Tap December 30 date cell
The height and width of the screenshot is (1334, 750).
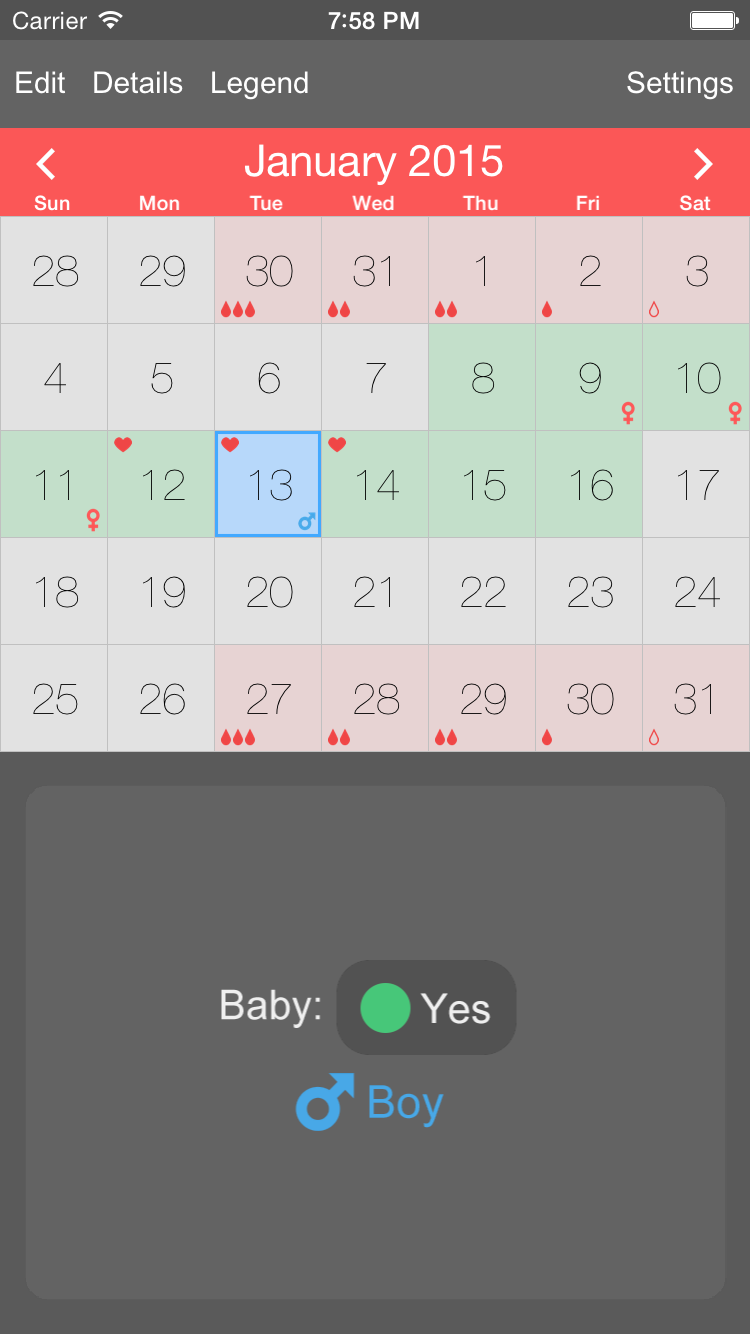click(x=268, y=270)
